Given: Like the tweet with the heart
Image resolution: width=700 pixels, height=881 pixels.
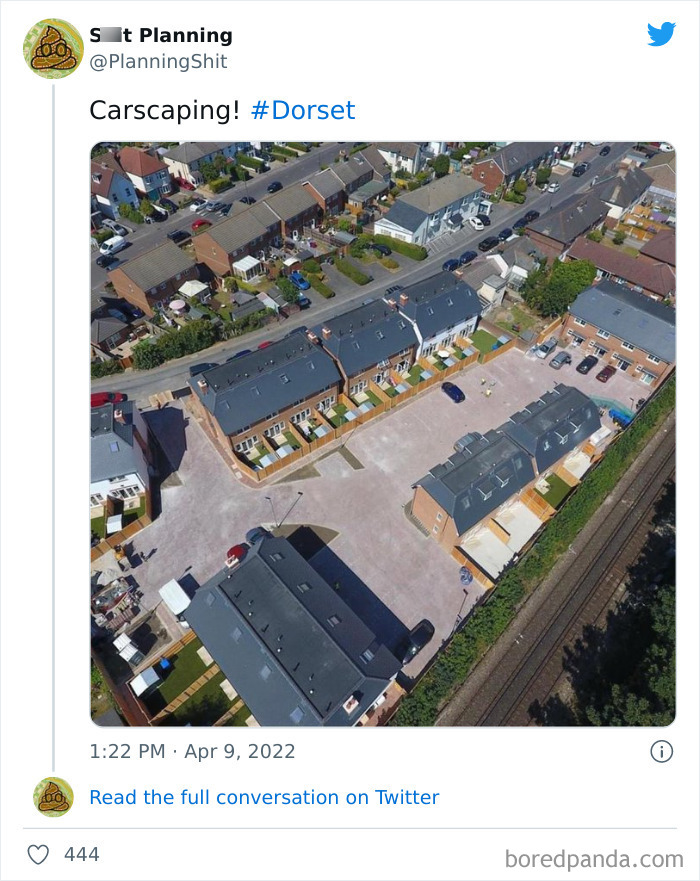Looking at the screenshot, I should pyautogui.click(x=39, y=855).
